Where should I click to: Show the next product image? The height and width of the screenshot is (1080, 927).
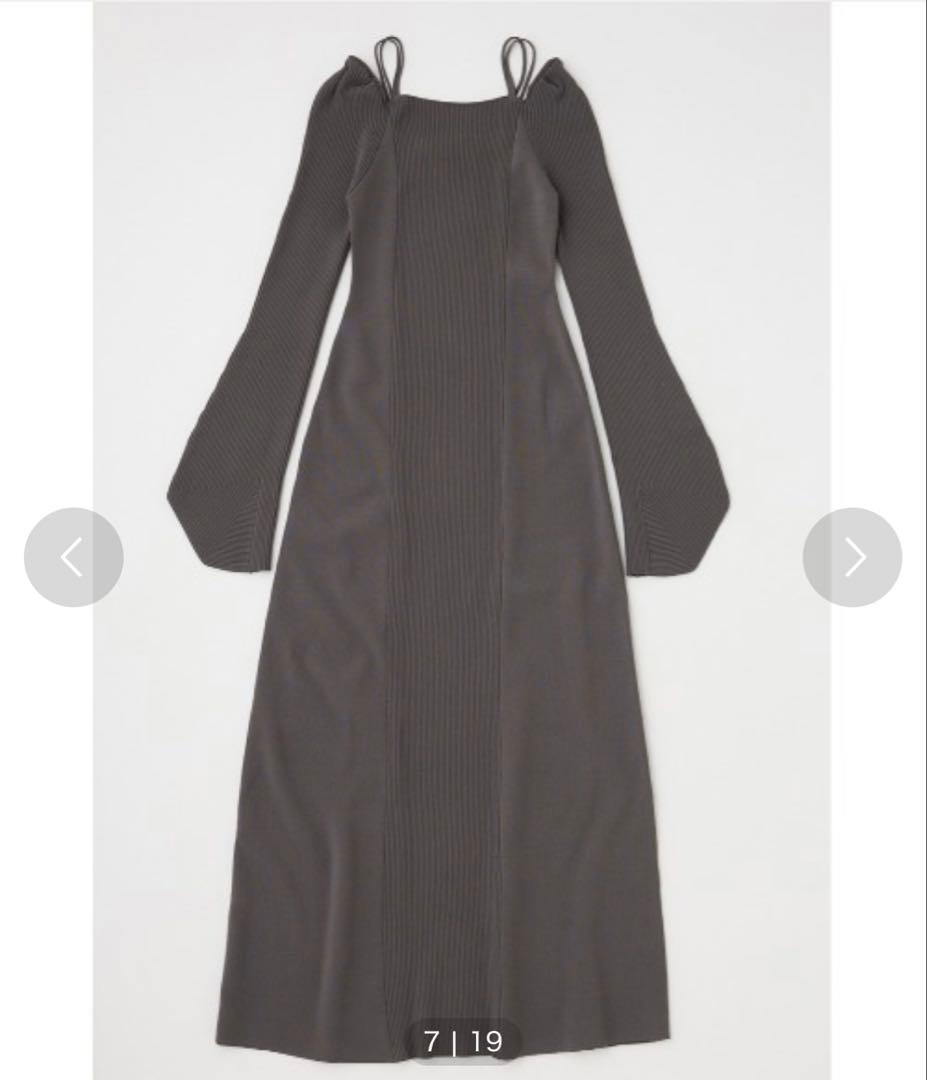click(852, 557)
